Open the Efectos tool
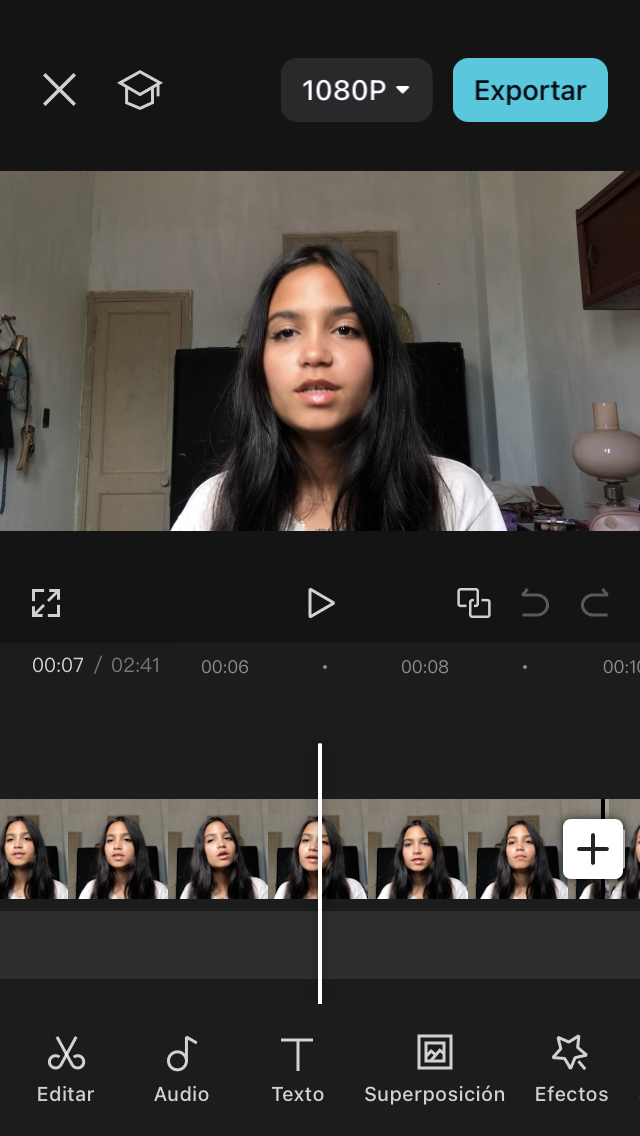 (x=571, y=1069)
